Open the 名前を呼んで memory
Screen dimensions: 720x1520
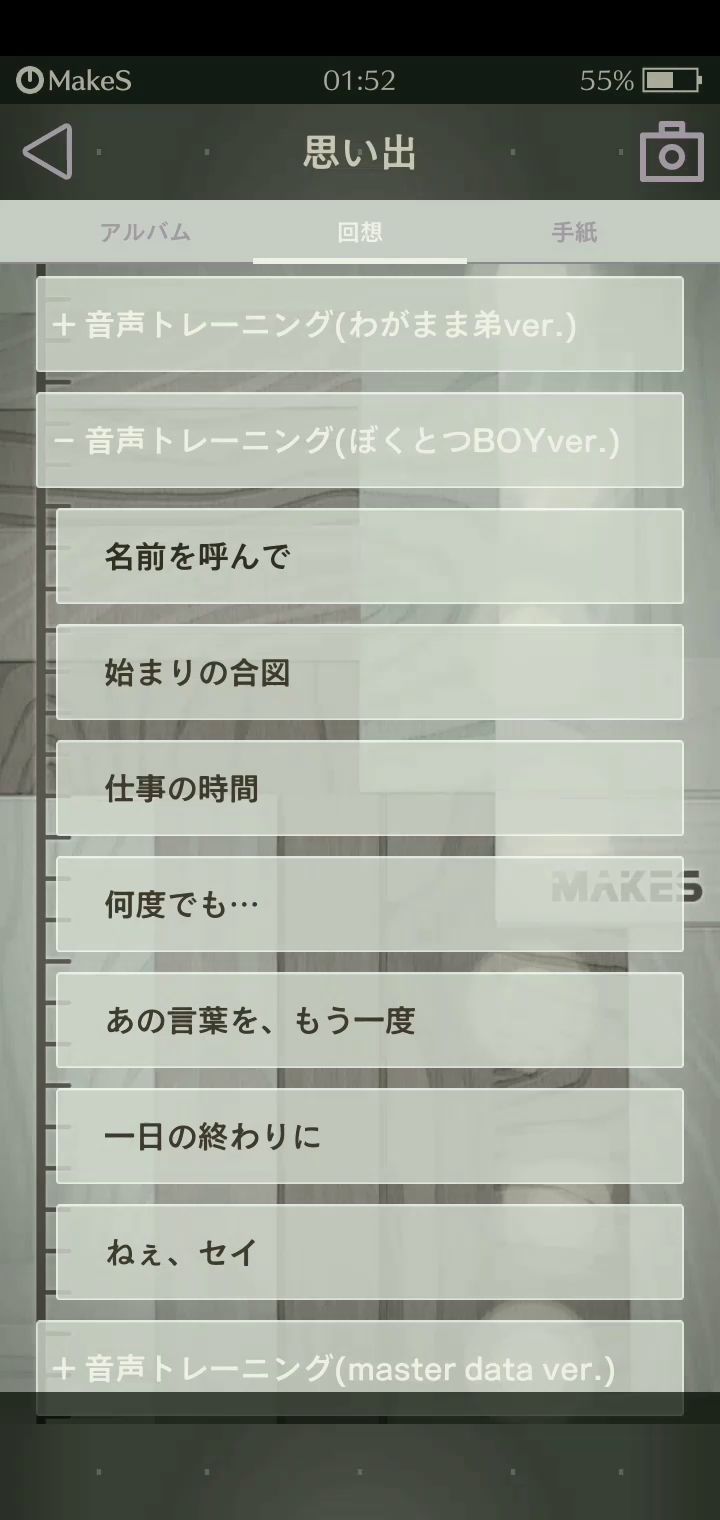[369, 556]
